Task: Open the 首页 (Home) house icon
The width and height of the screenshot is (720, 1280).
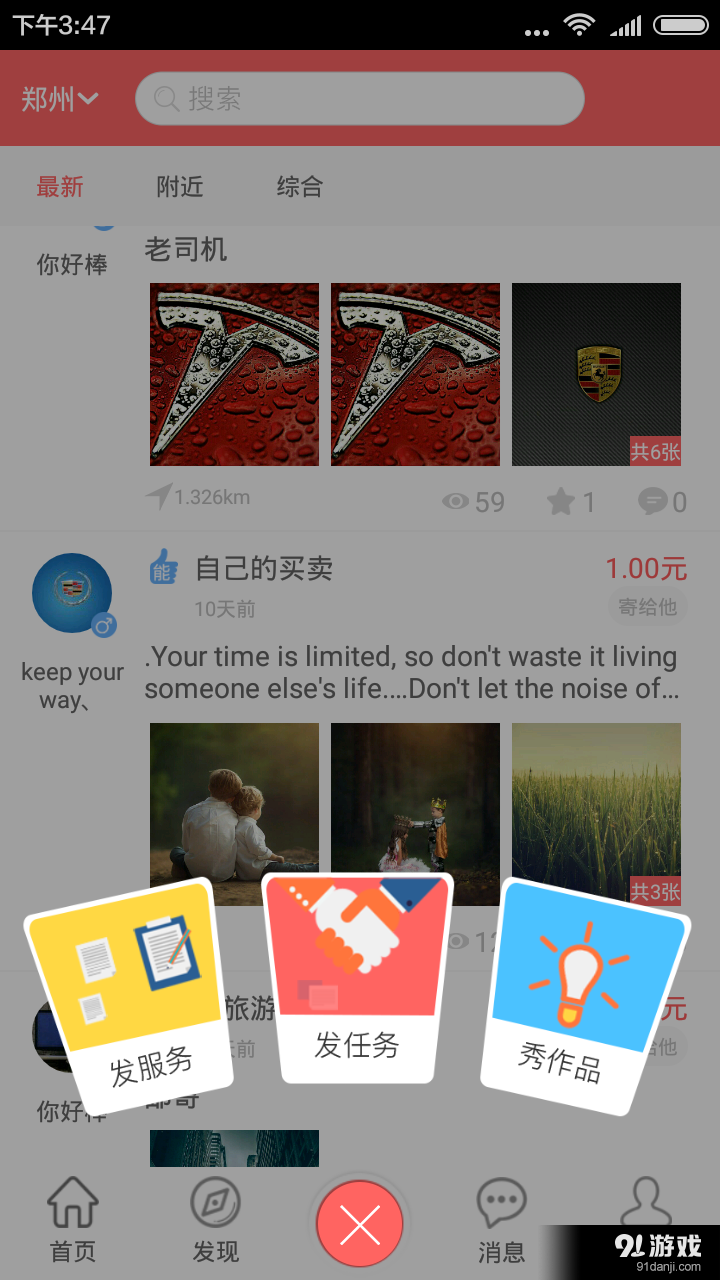Action: tap(71, 1205)
